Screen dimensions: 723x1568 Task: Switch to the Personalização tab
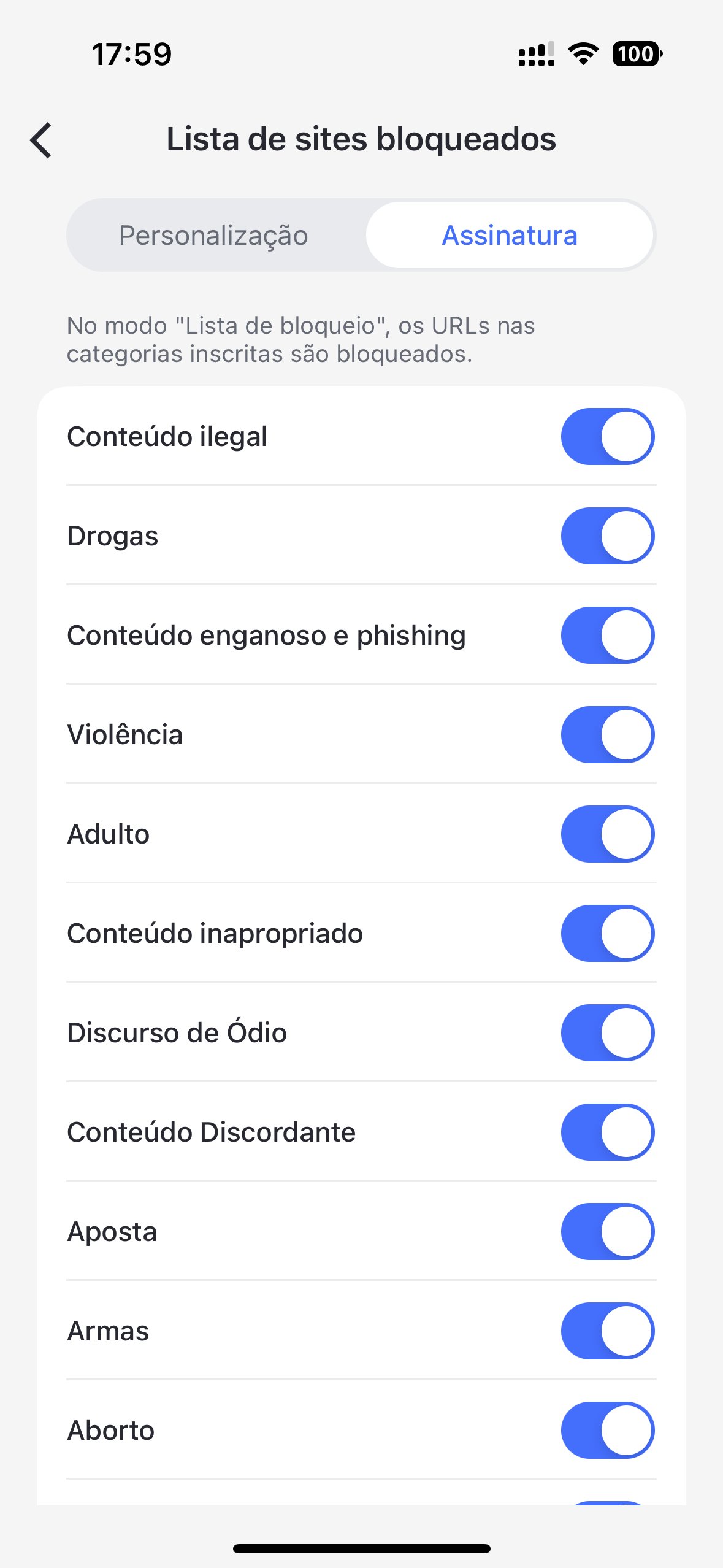point(215,235)
